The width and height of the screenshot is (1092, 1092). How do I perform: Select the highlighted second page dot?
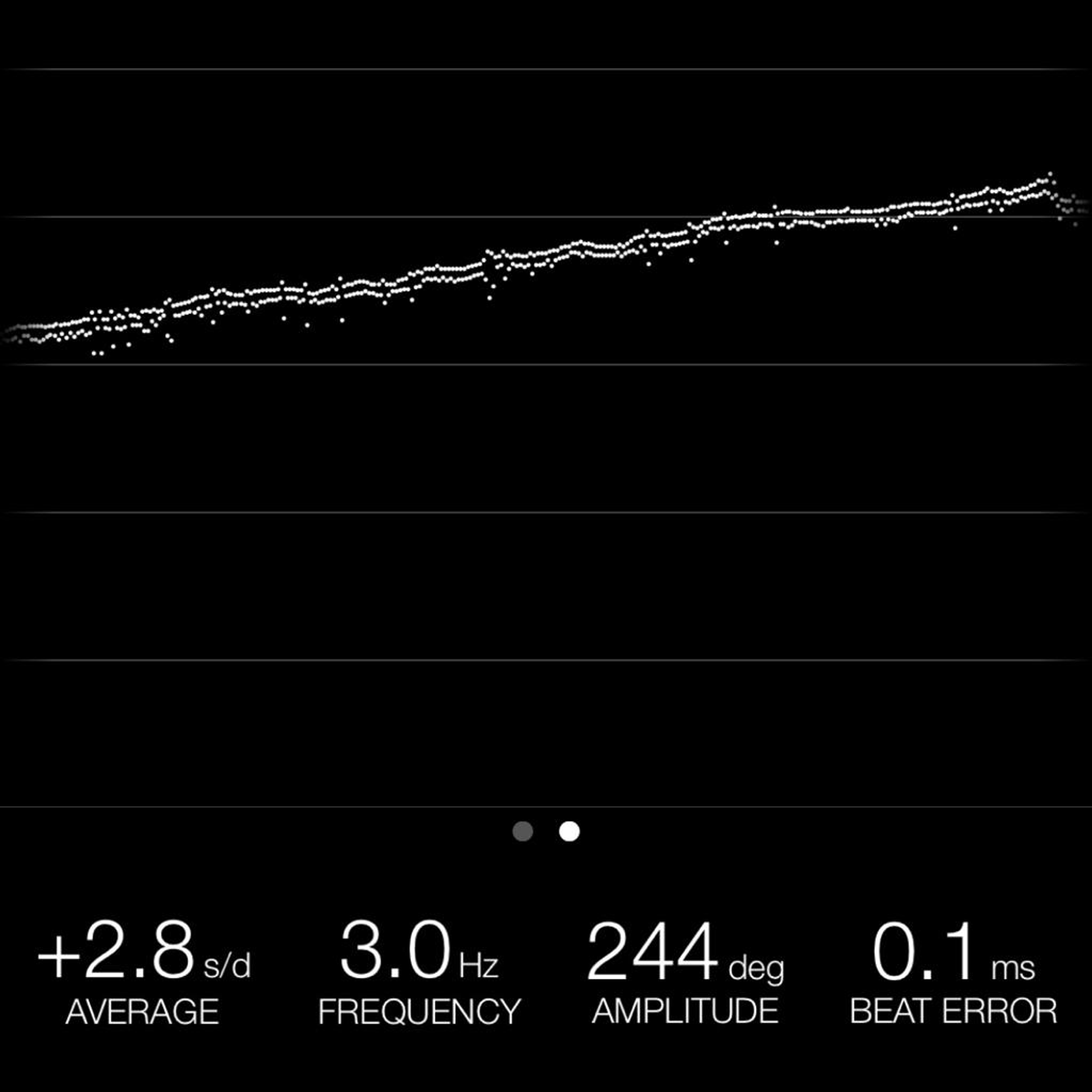click(569, 832)
